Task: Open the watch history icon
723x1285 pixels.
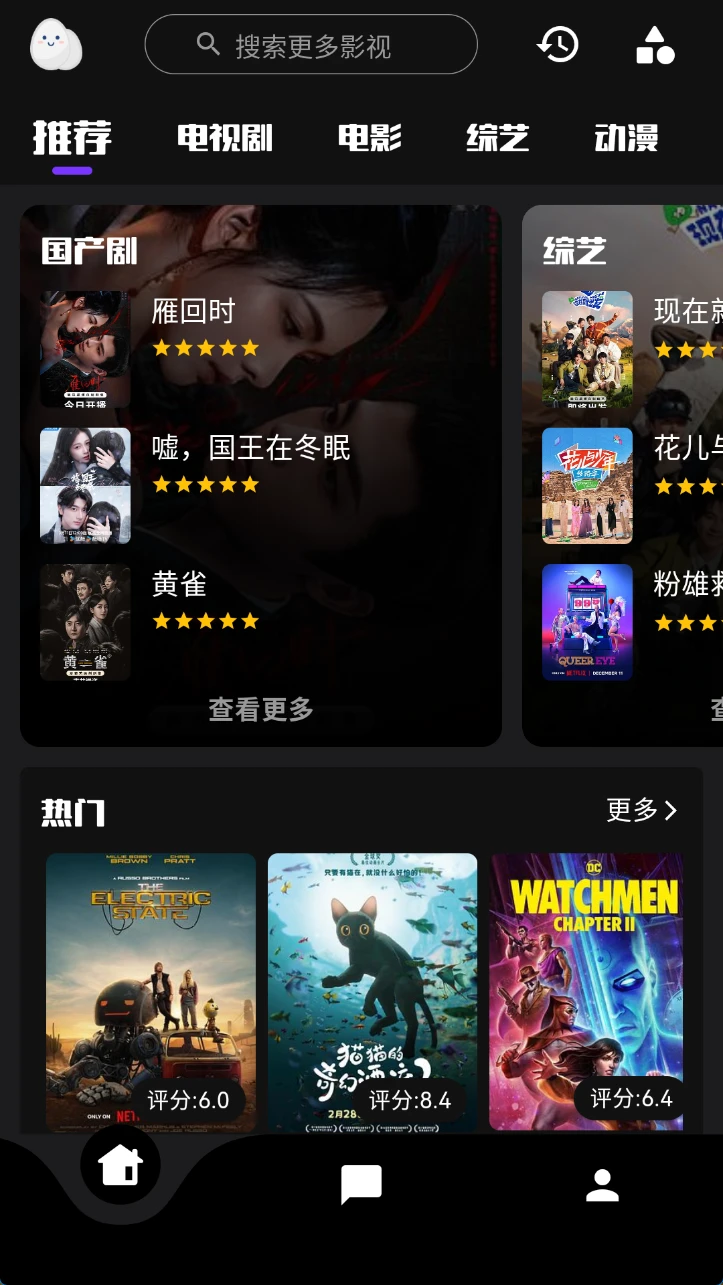Action: (558, 45)
